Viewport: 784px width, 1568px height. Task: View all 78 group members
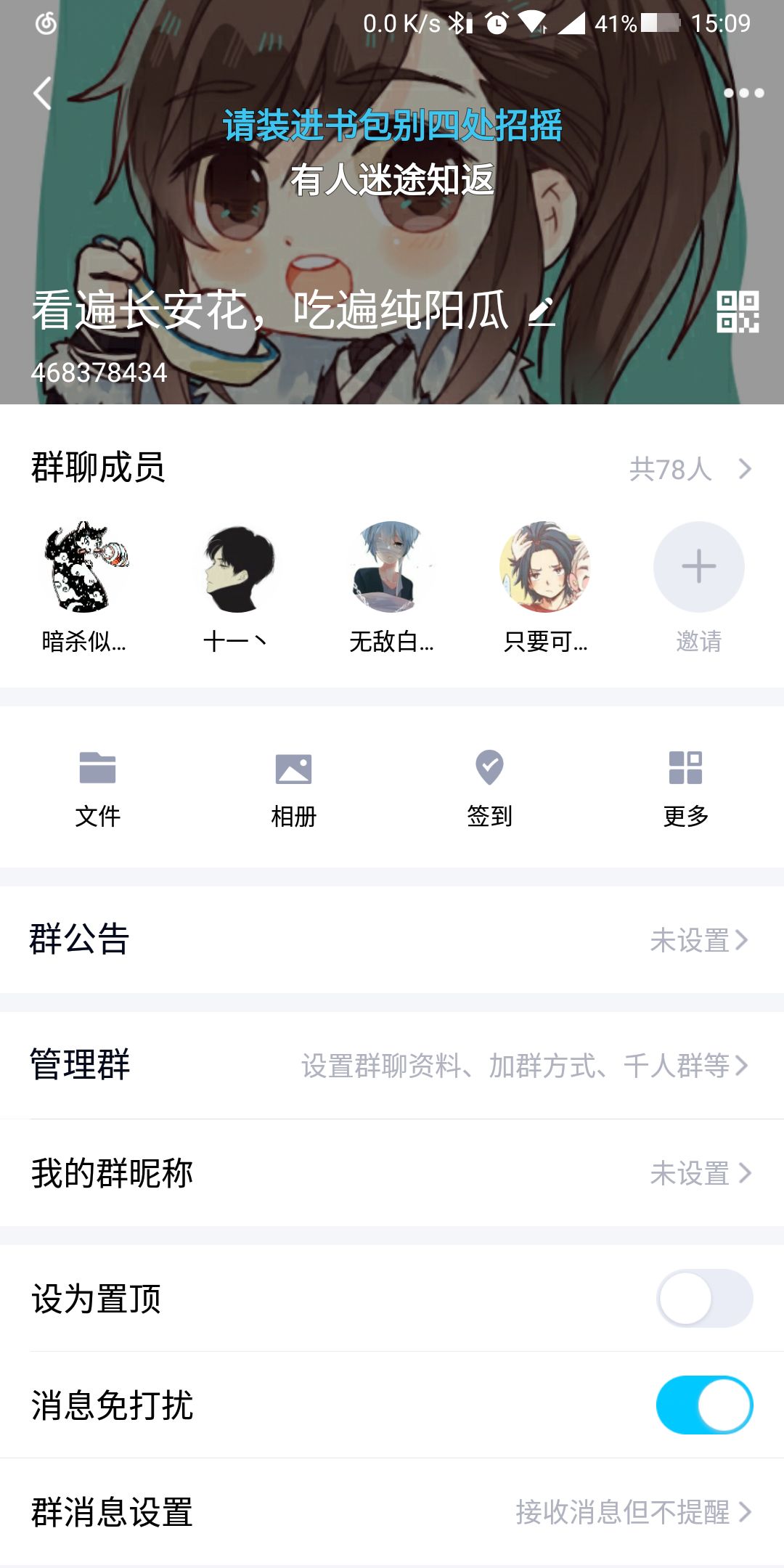(x=690, y=469)
